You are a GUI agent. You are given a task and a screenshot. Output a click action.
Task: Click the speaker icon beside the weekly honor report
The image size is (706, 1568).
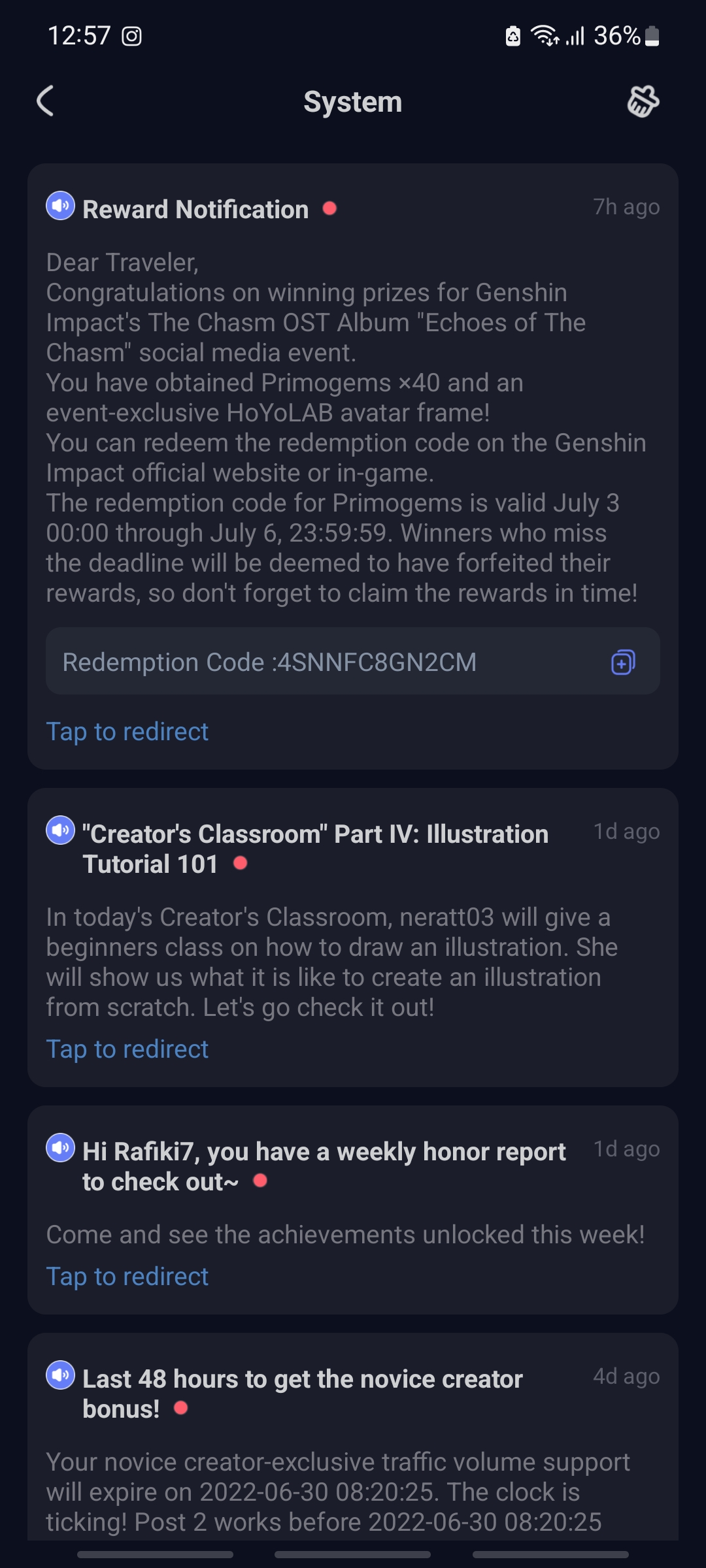(60, 1148)
